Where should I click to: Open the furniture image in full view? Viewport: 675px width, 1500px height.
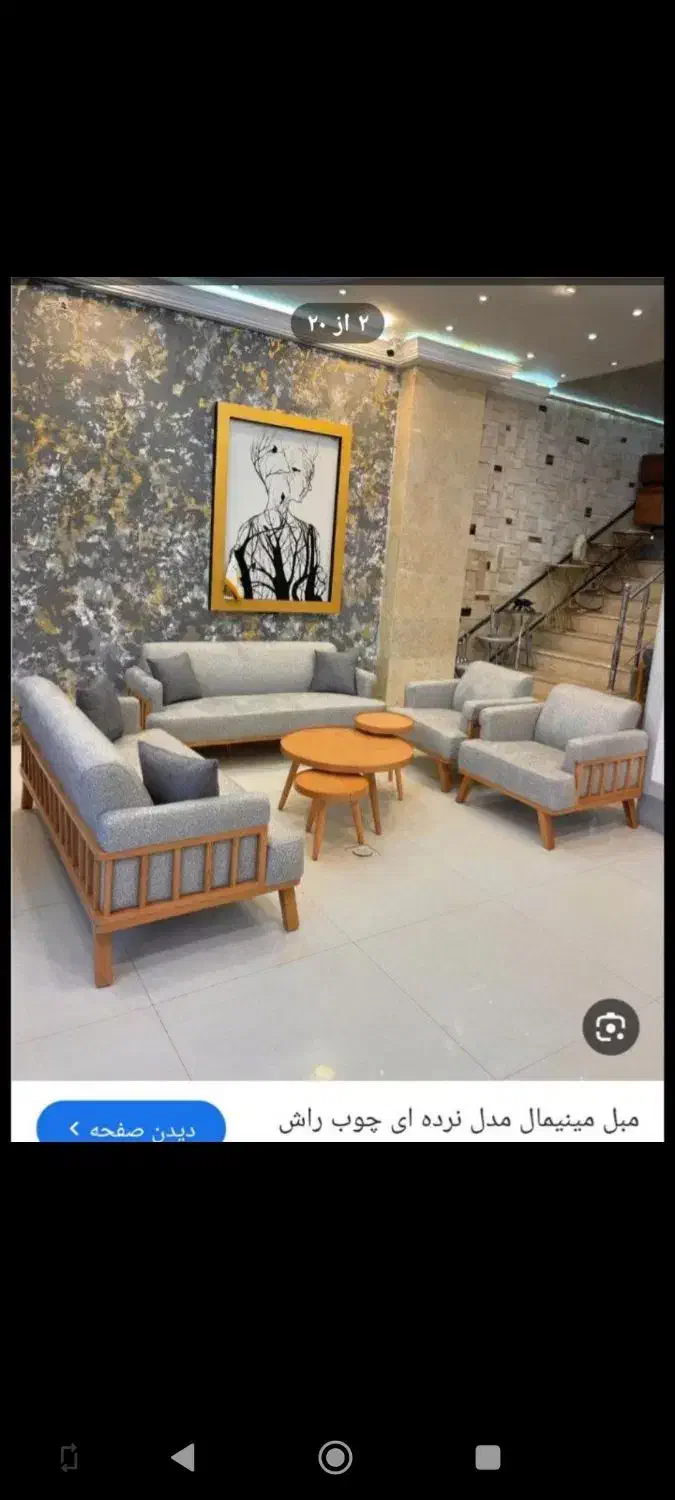pos(337,680)
